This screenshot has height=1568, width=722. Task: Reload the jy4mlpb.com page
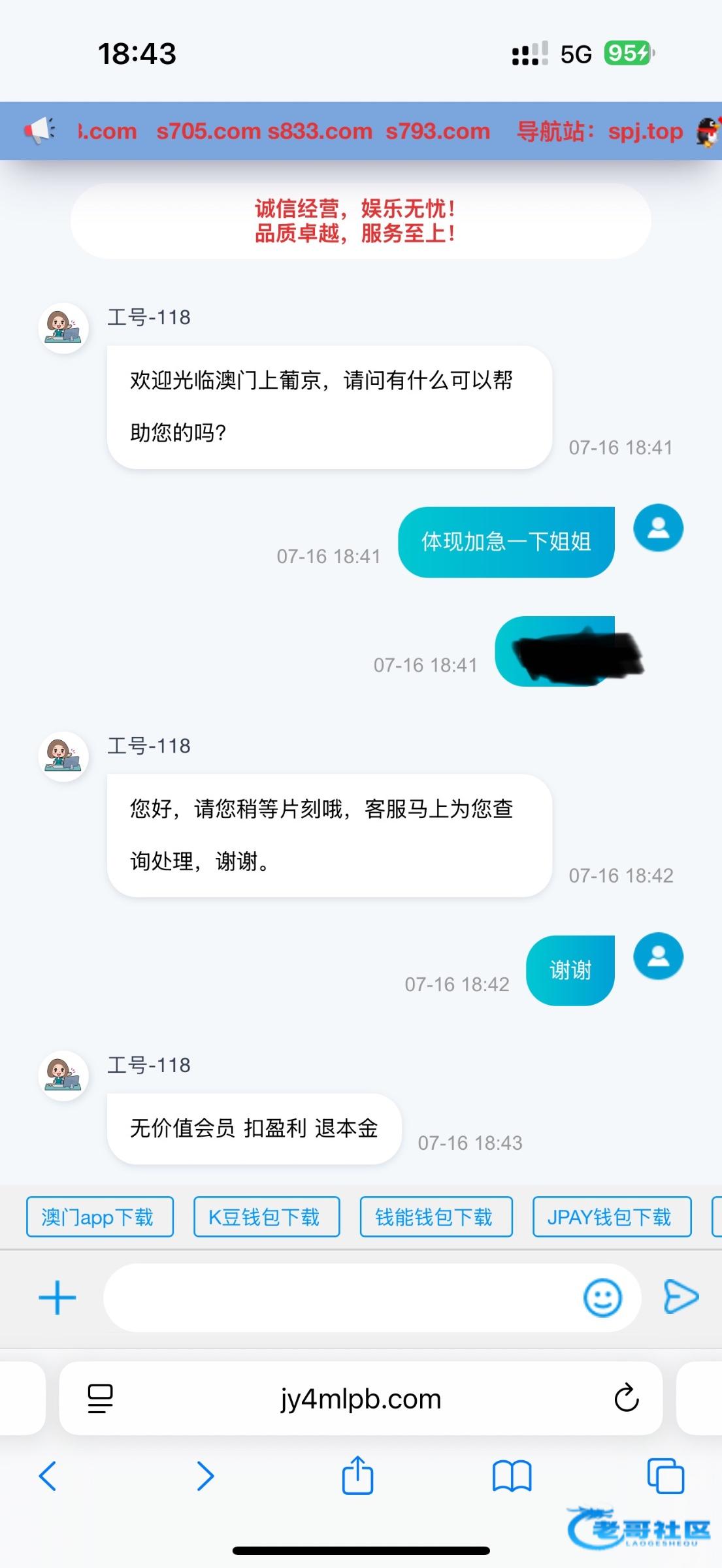coord(626,1399)
